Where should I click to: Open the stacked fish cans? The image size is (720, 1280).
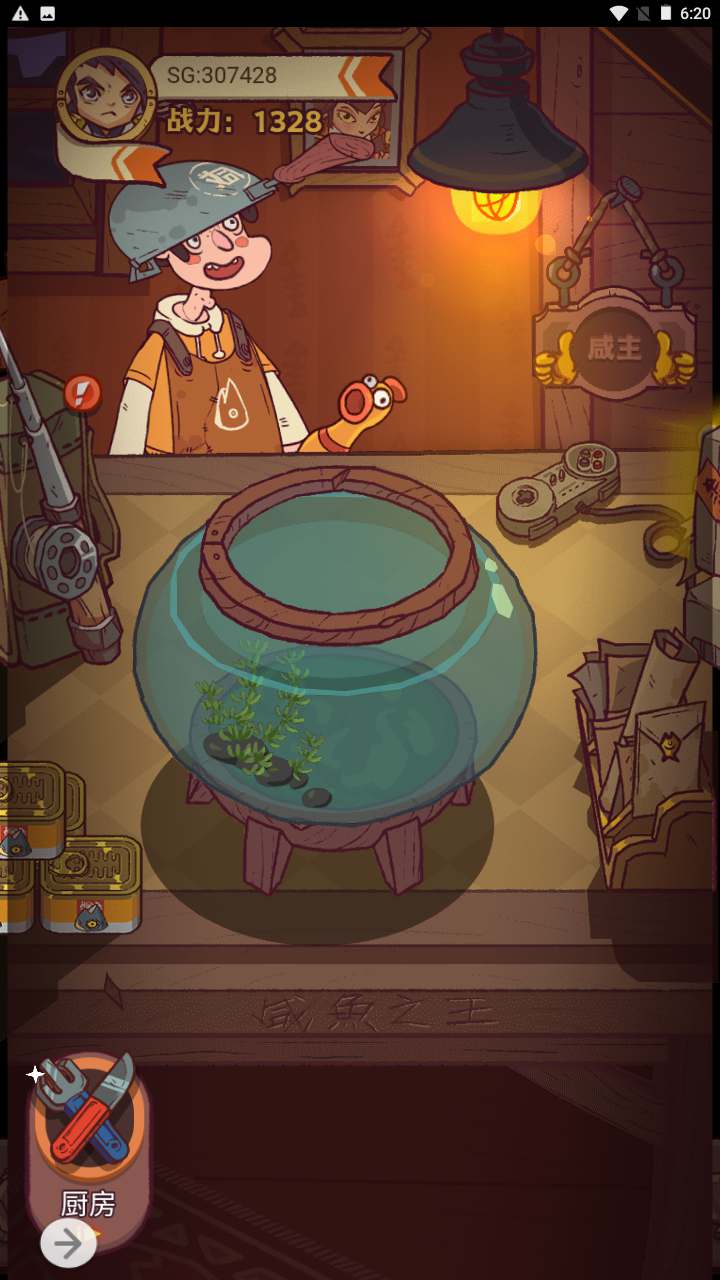[65, 850]
